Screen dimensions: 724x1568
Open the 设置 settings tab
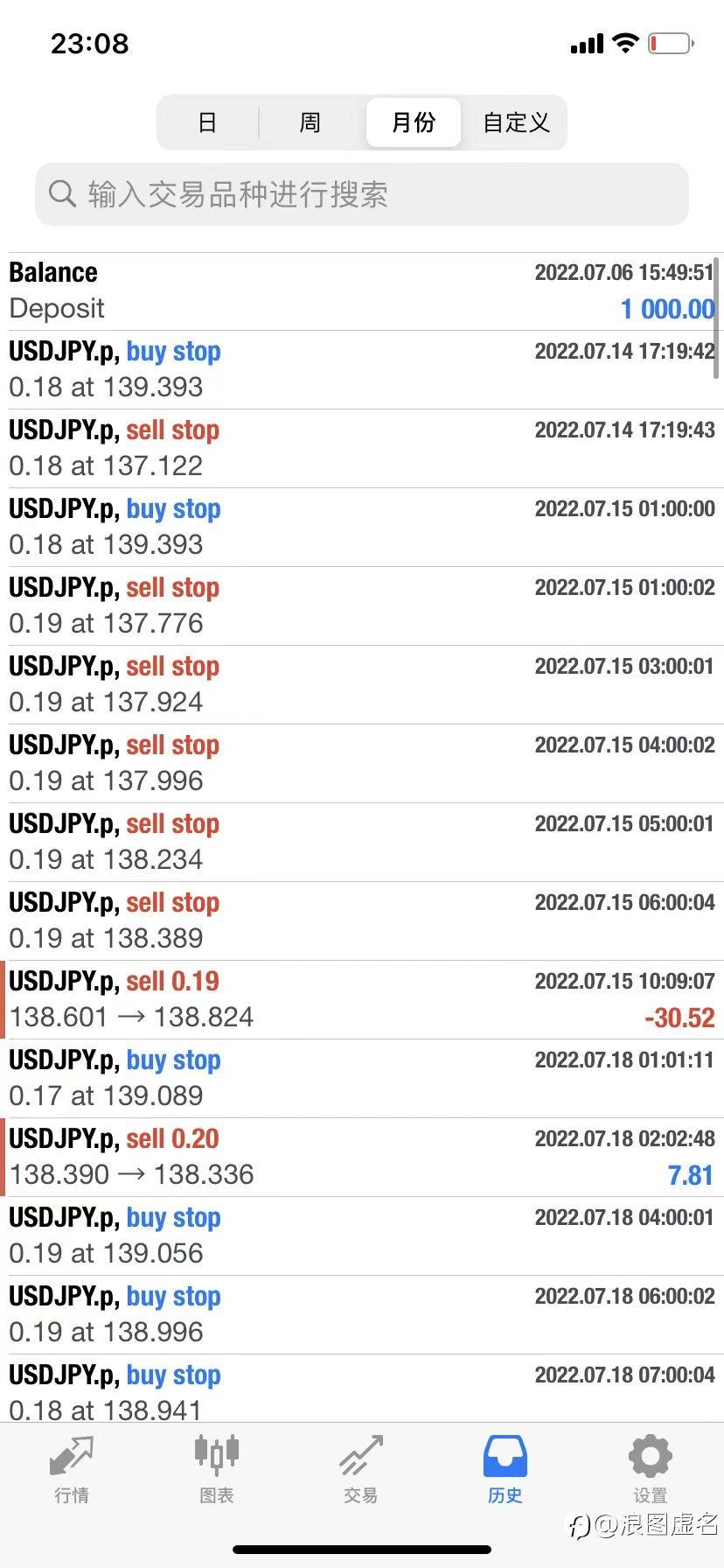[650, 1468]
